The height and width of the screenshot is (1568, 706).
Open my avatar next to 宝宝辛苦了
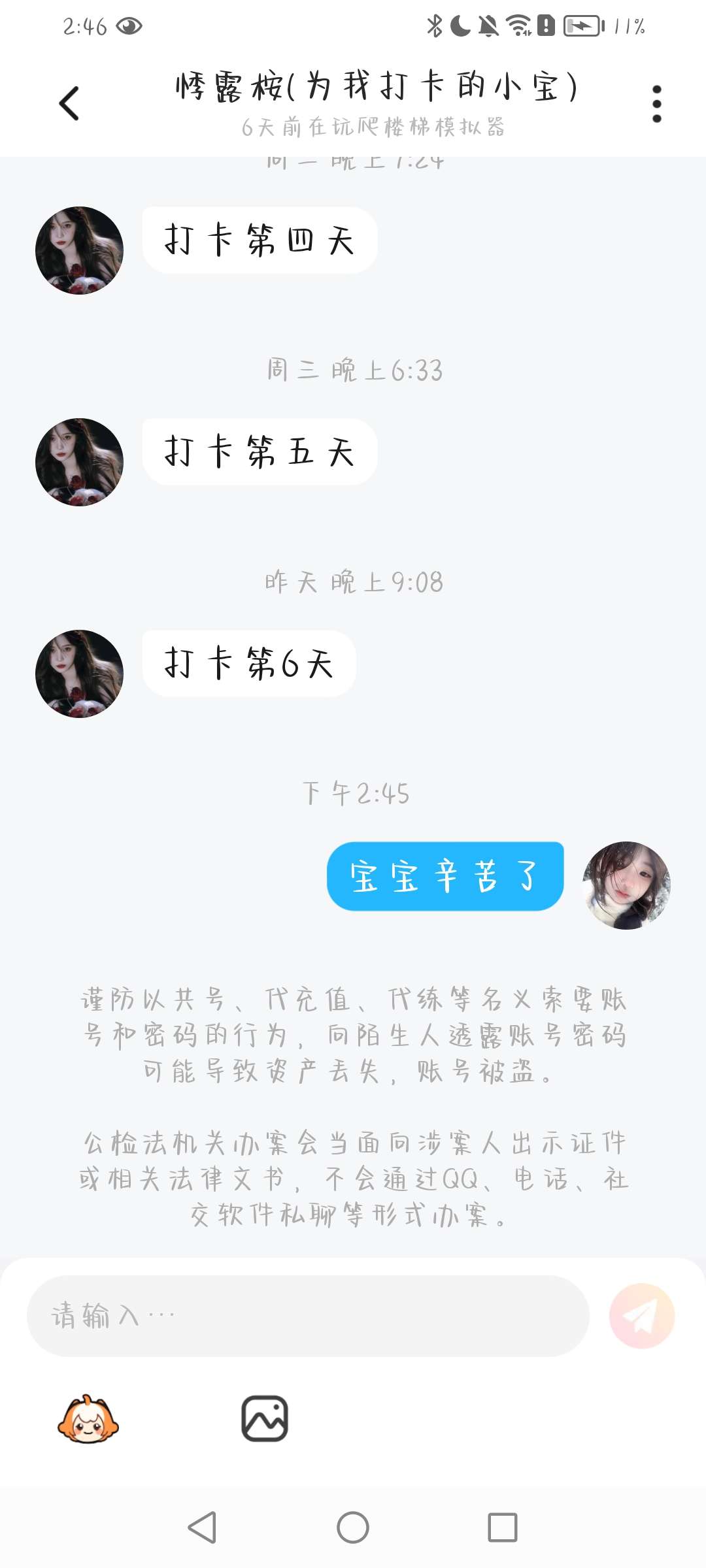click(626, 885)
